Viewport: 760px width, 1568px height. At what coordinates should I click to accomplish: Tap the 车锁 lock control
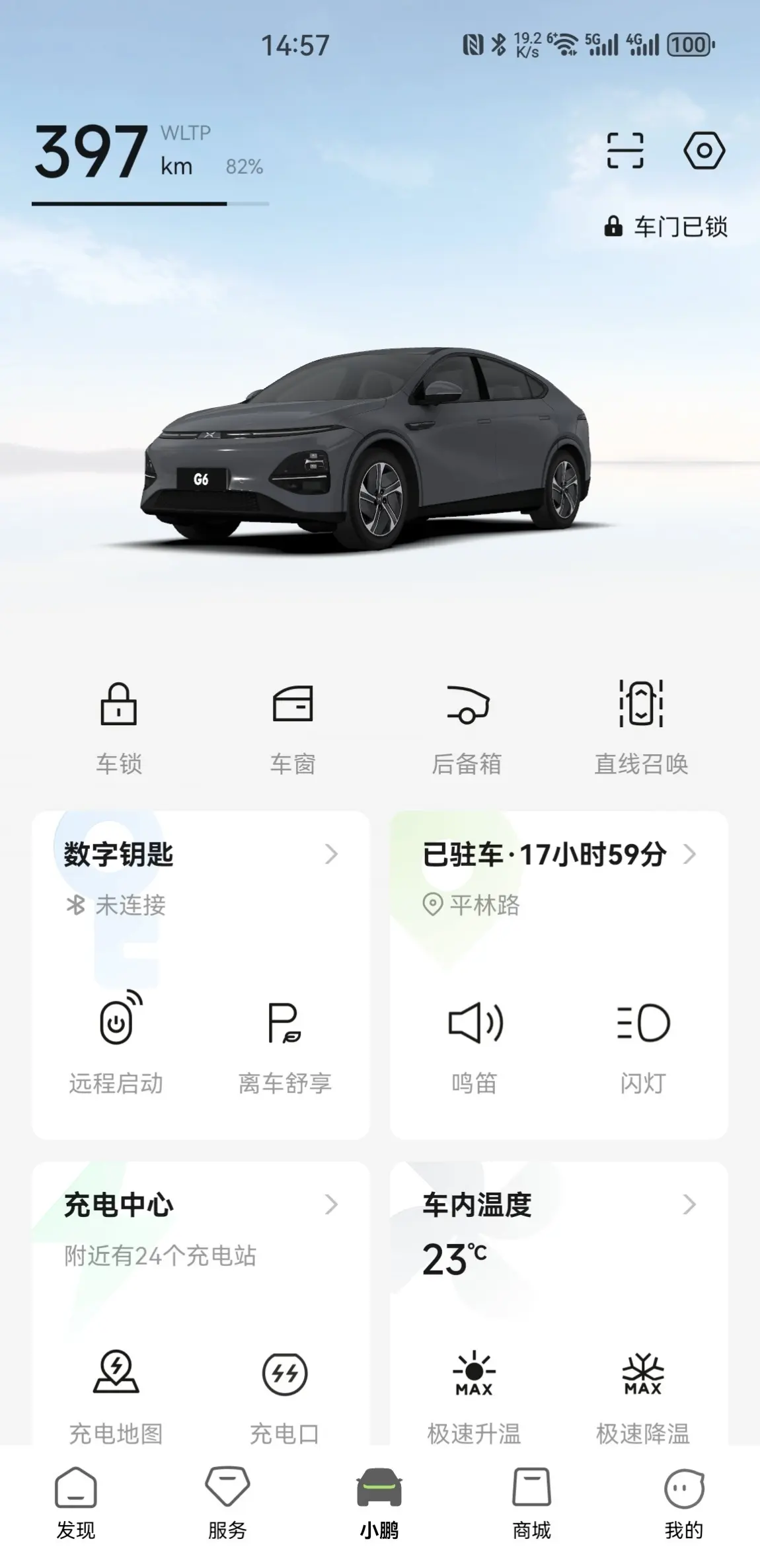119,726
